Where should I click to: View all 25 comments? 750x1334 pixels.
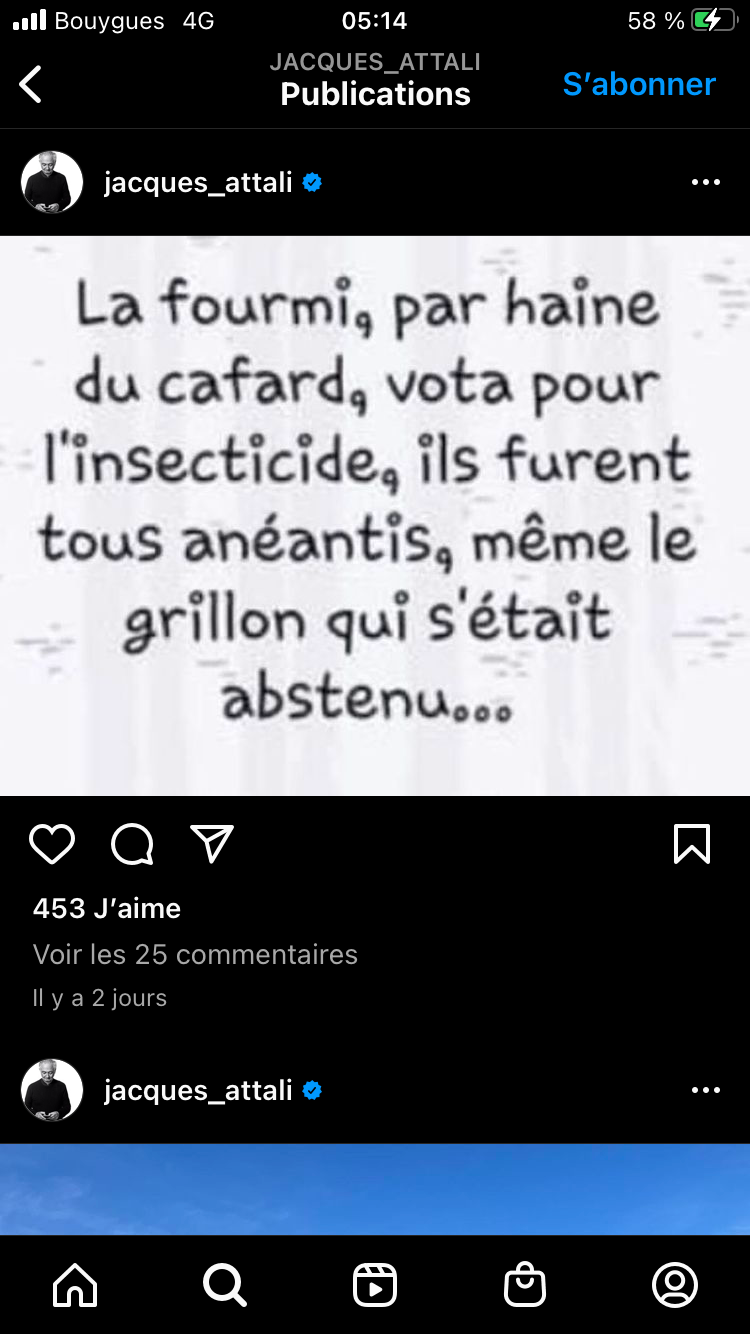(x=195, y=954)
